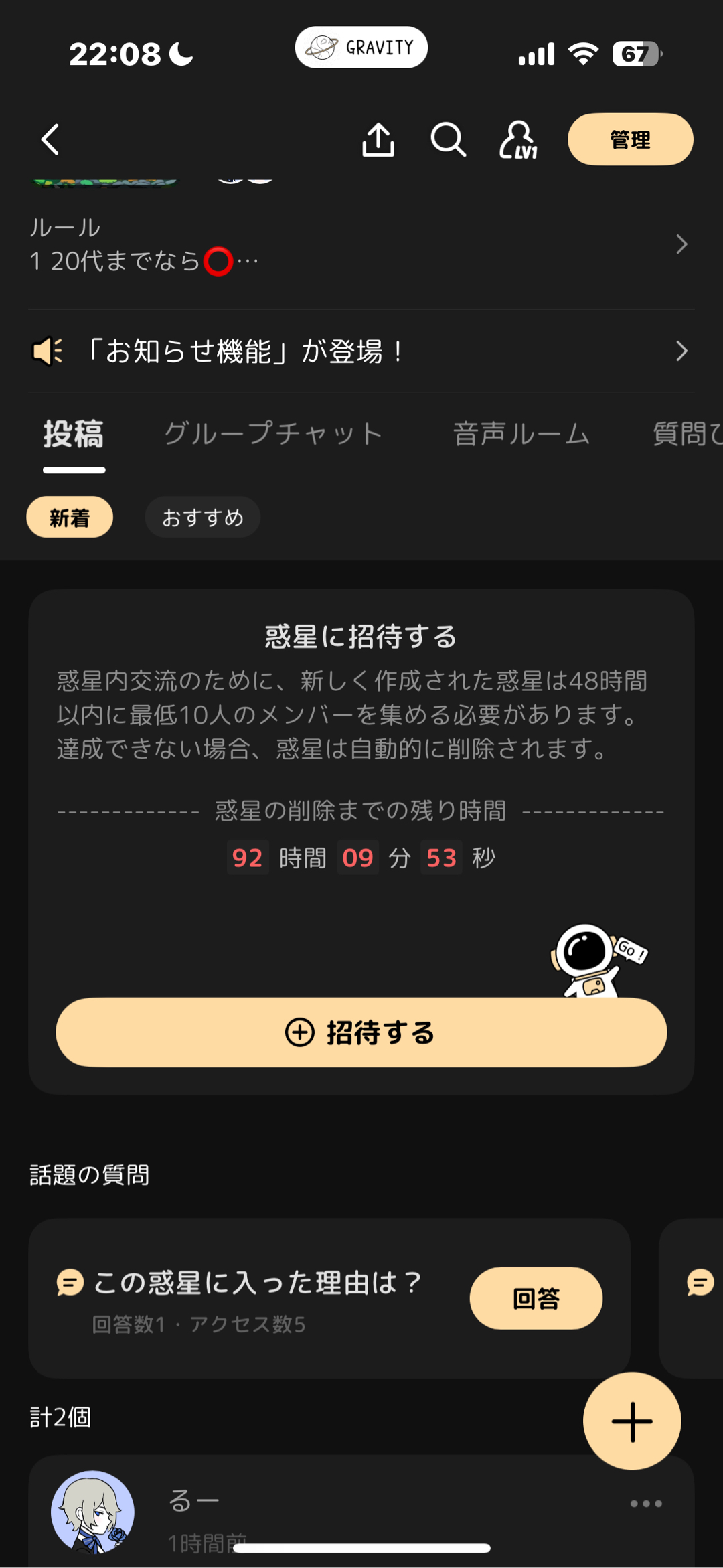Share this planet via the share icon
The height and width of the screenshot is (1568, 723).
point(378,139)
